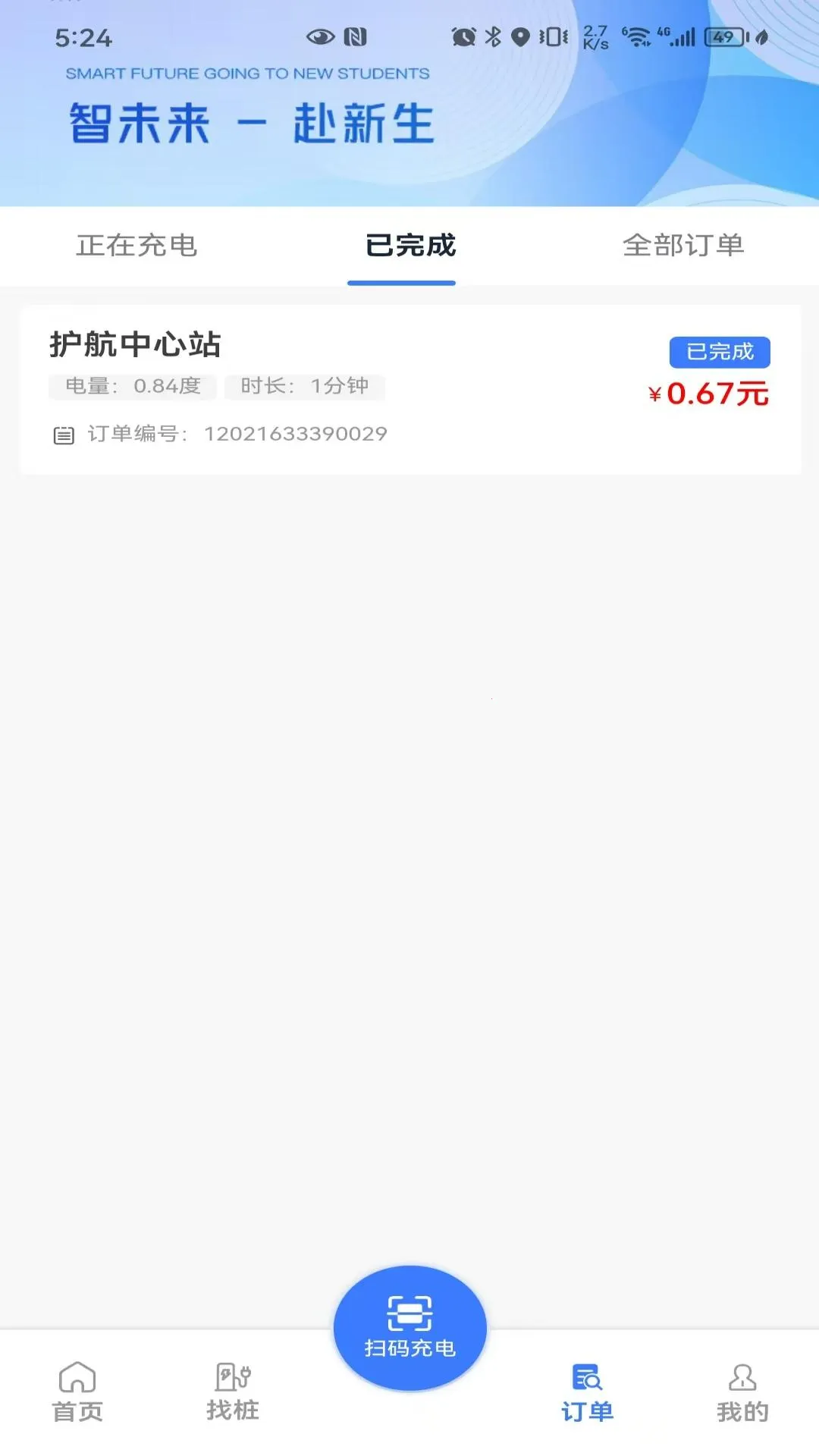Click order number 12021633390029
This screenshot has width=819, height=1456.
click(x=296, y=434)
